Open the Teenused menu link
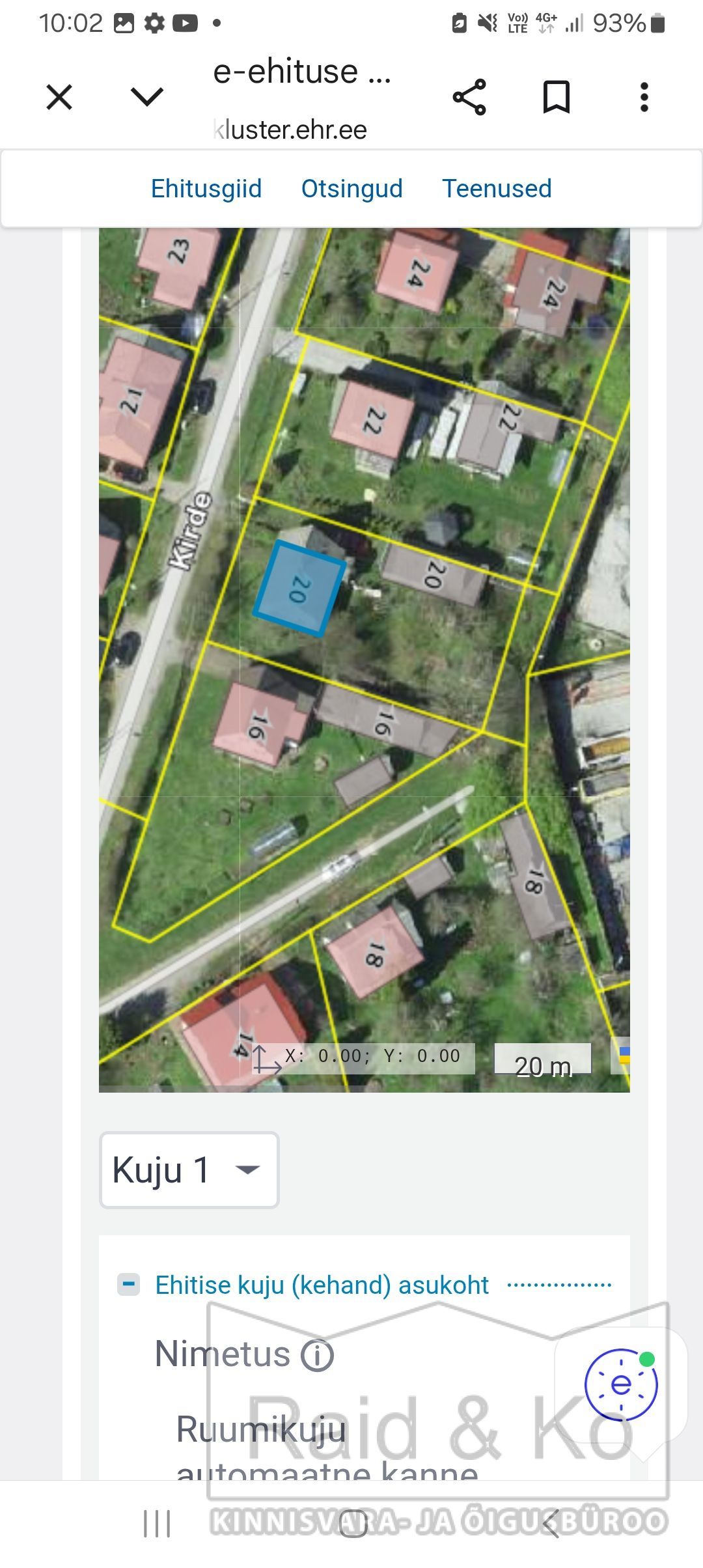Image resolution: width=703 pixels, height=1568 pixels. click(497, 189)
